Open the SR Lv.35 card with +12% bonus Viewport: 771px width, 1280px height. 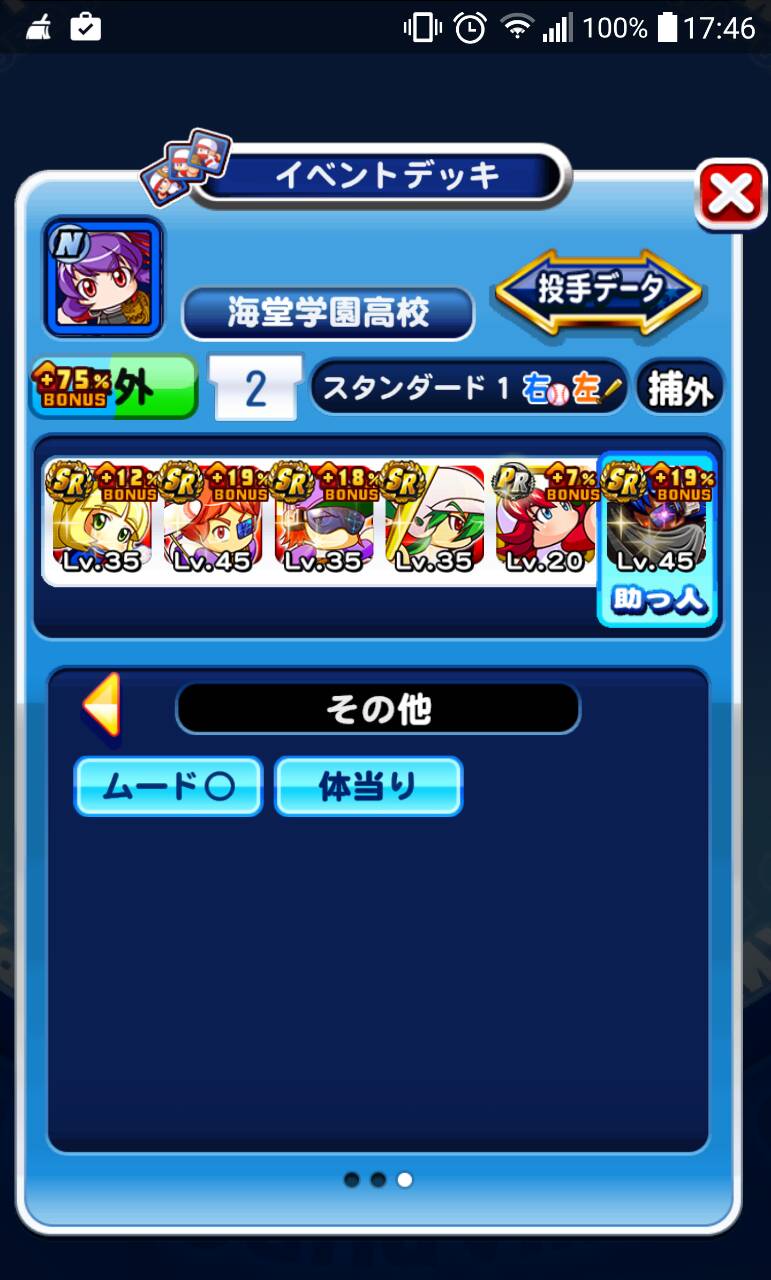(100, 520)
